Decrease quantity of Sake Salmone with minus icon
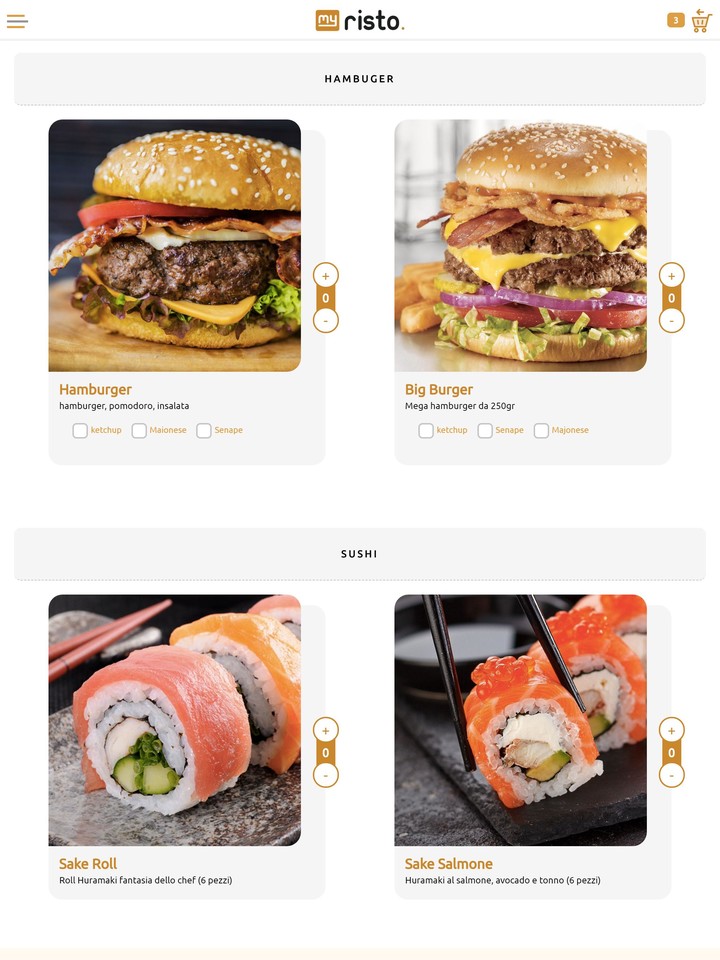 (x=671, y=774)
